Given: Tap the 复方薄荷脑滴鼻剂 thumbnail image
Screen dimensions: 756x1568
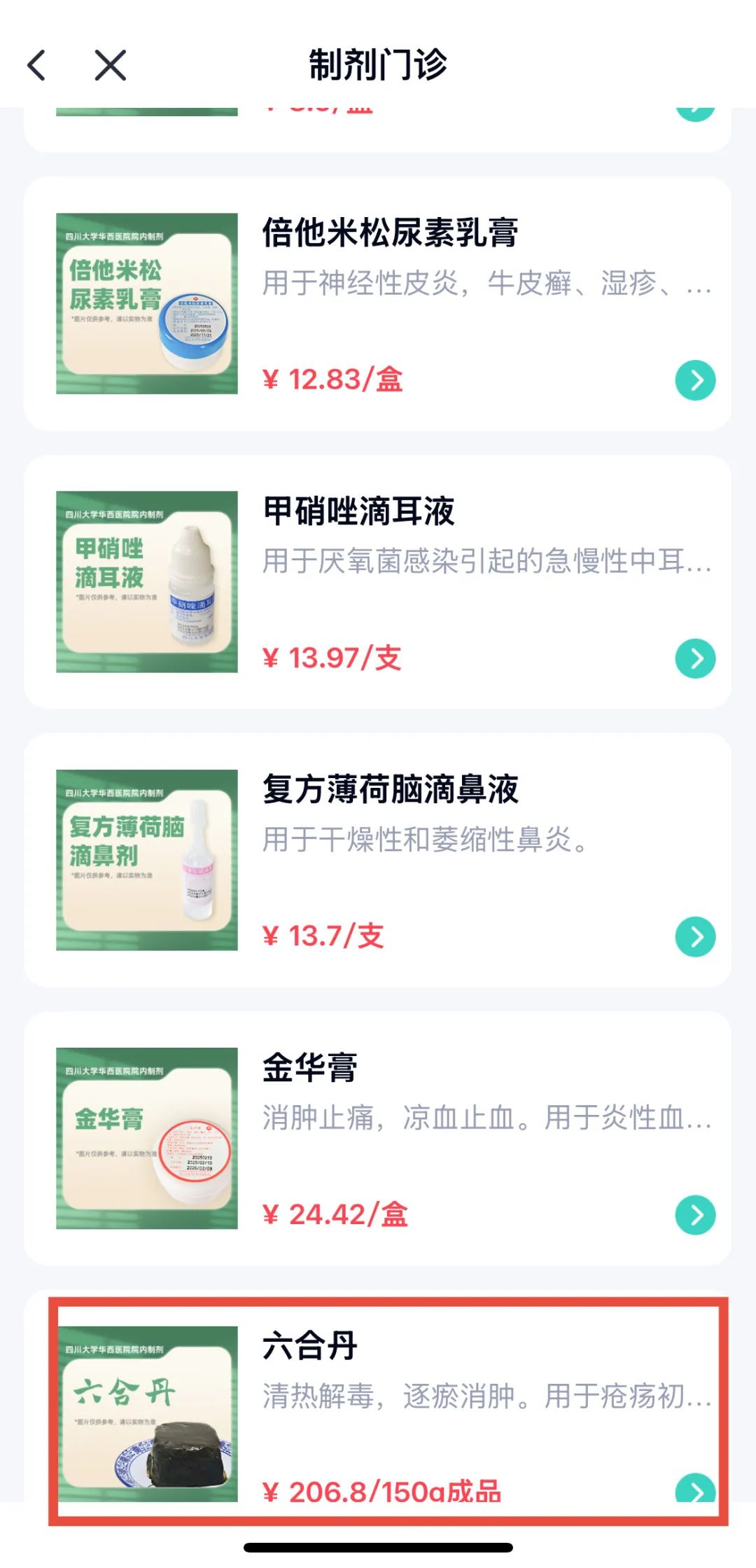Looking at the screenshot, I should tap(146, 861).
